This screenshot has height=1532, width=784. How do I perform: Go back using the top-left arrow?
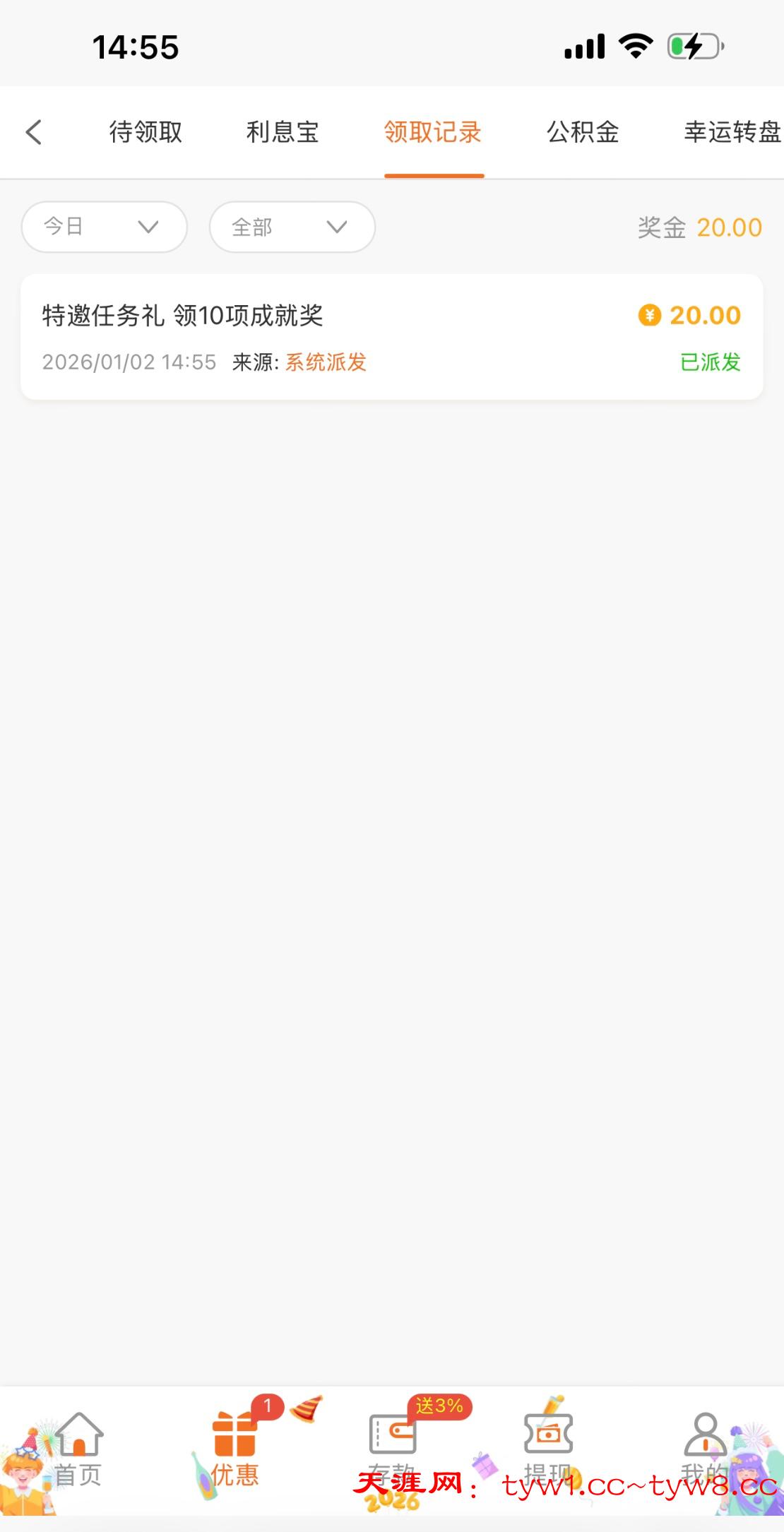(x=34, y=132)
